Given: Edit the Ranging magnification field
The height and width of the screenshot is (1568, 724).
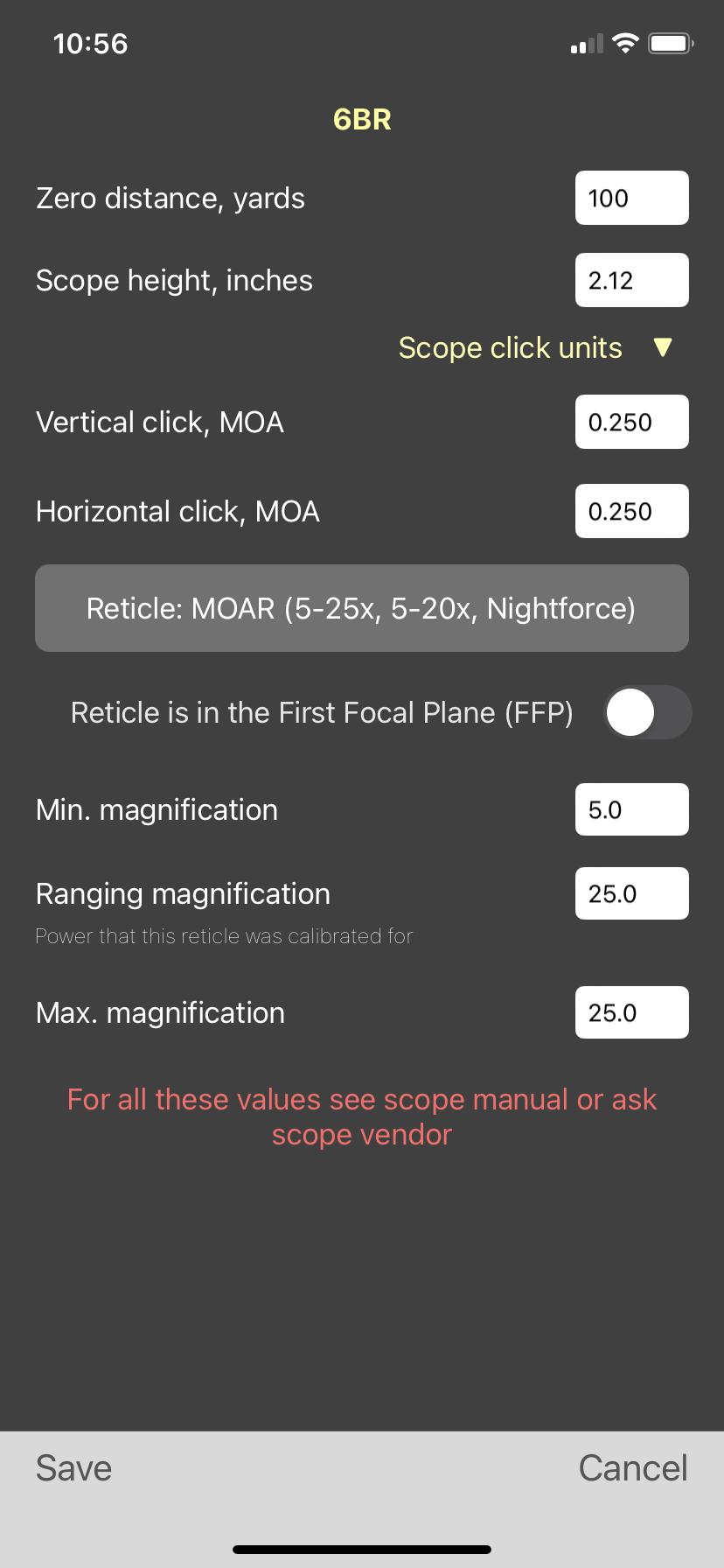Looking at the screenshot, I should [x=631, y=893].
